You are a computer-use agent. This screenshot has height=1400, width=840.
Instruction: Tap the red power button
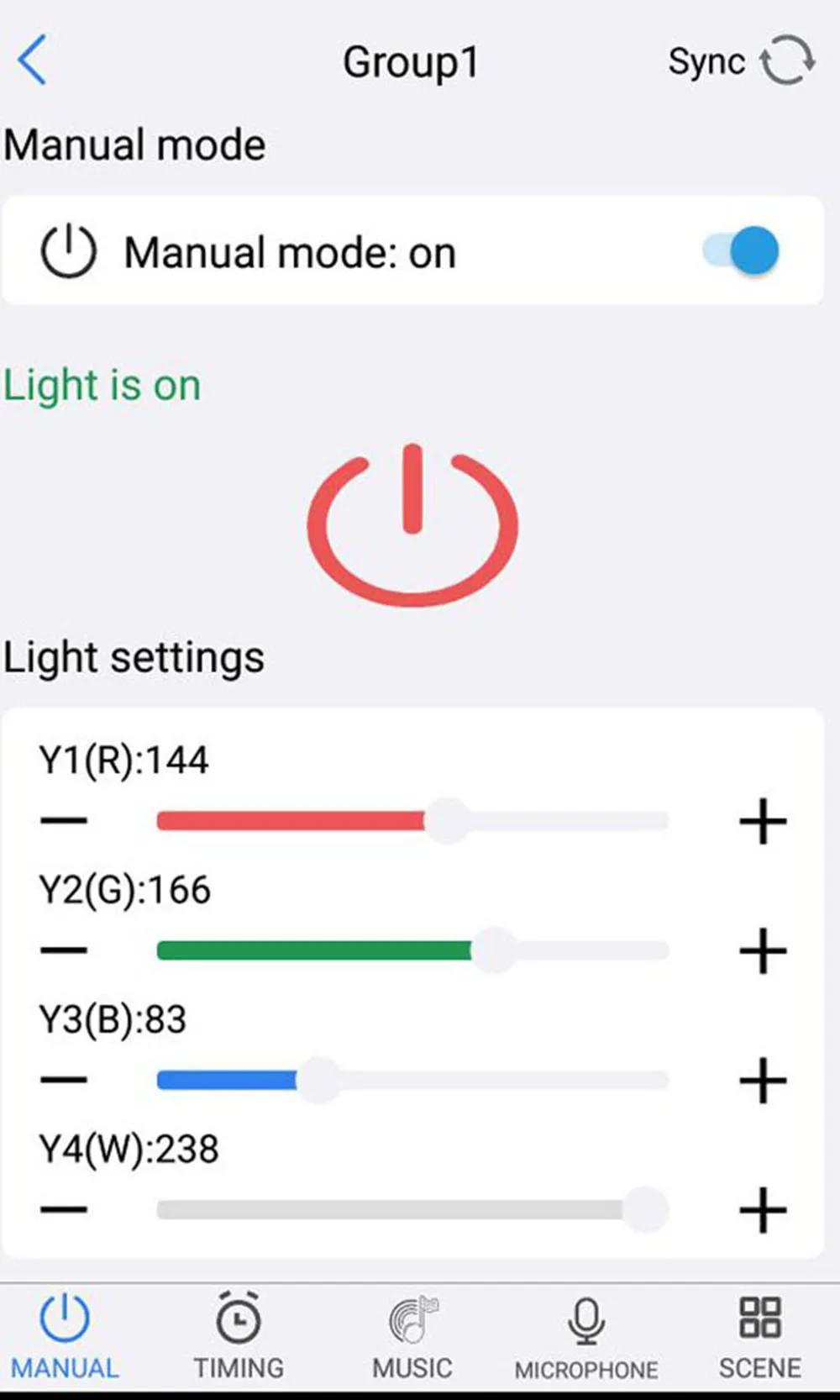tap(412, 524)
